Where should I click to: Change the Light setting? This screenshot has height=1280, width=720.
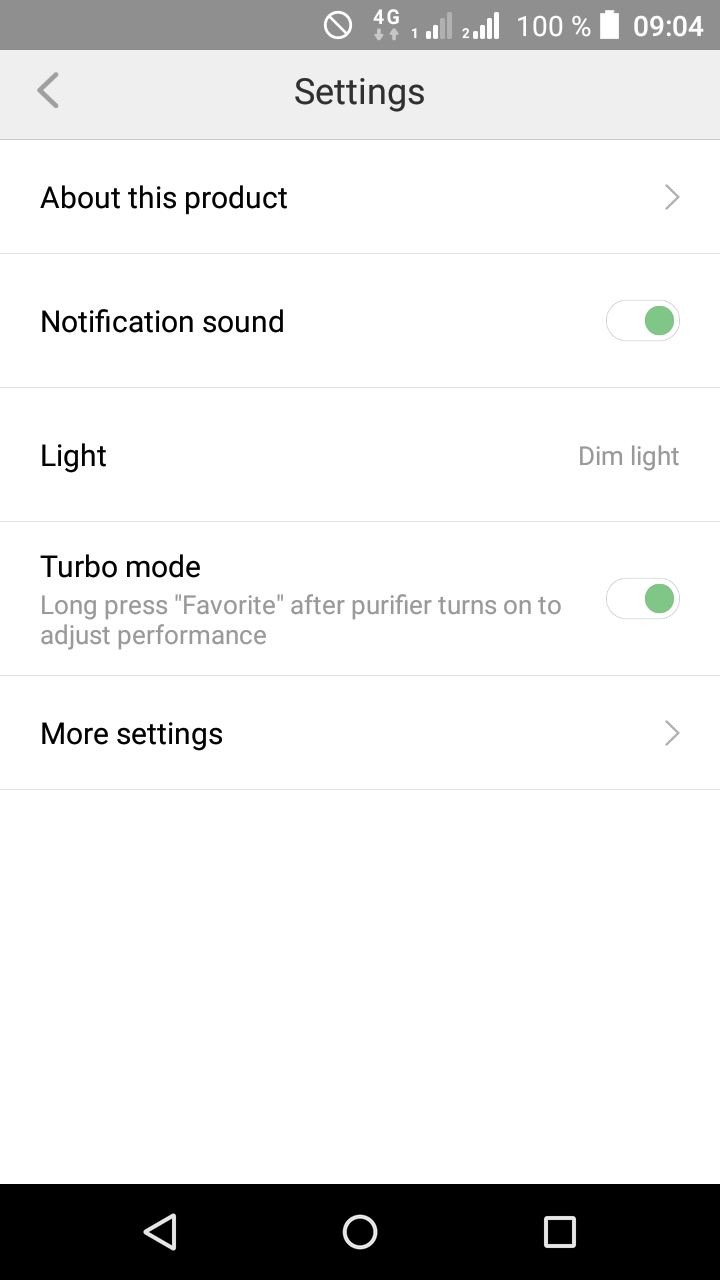(360, 455)
